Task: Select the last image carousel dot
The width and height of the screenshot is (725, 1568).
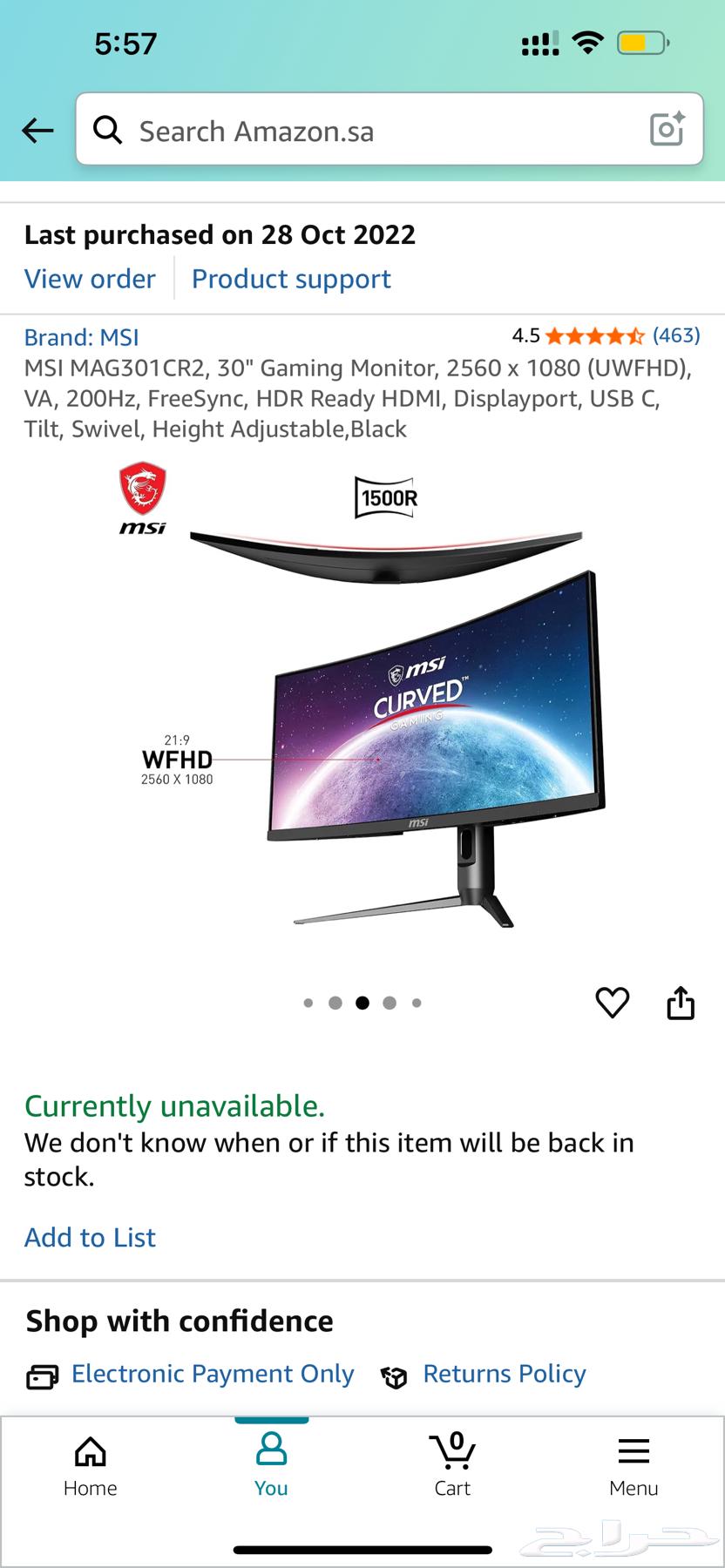Action: (417, 1003)
